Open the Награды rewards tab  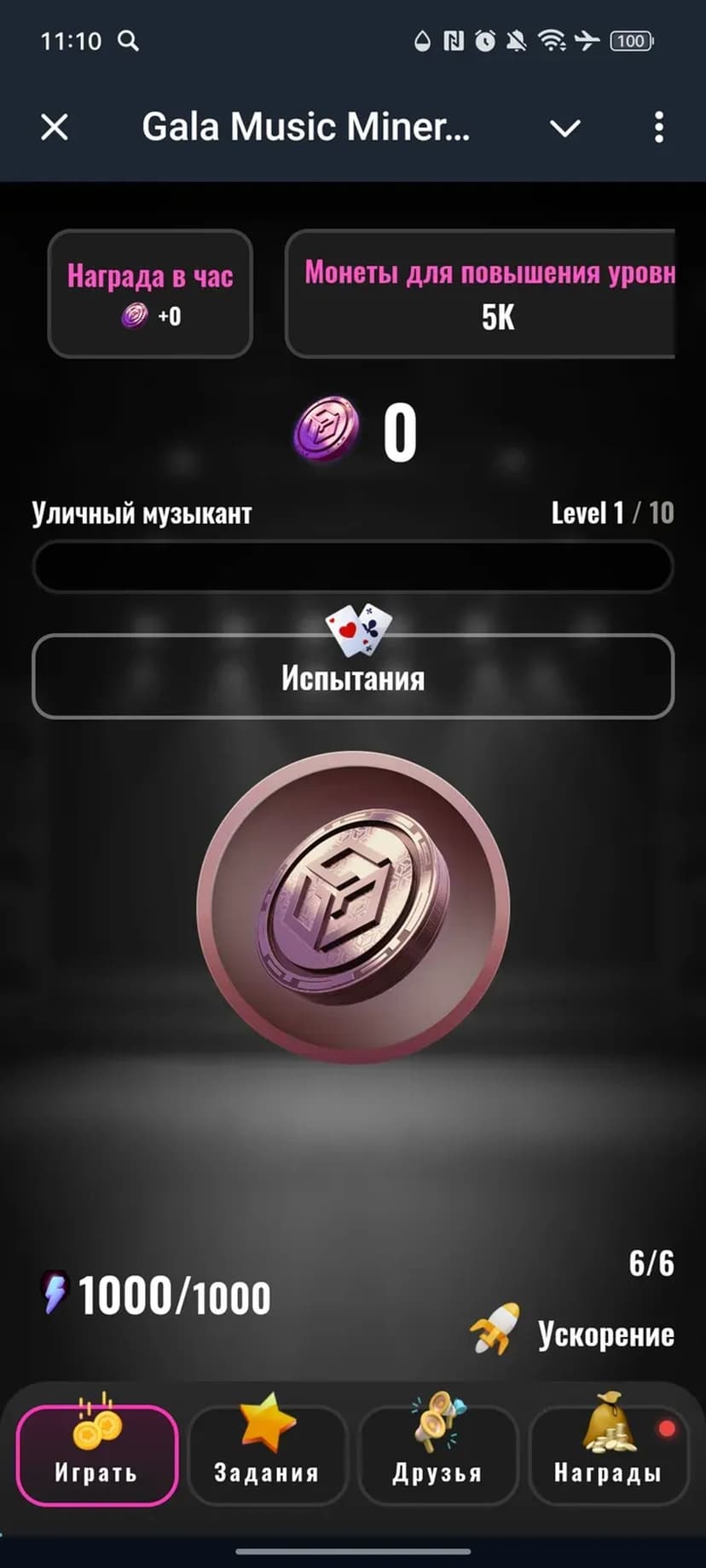608,1454
